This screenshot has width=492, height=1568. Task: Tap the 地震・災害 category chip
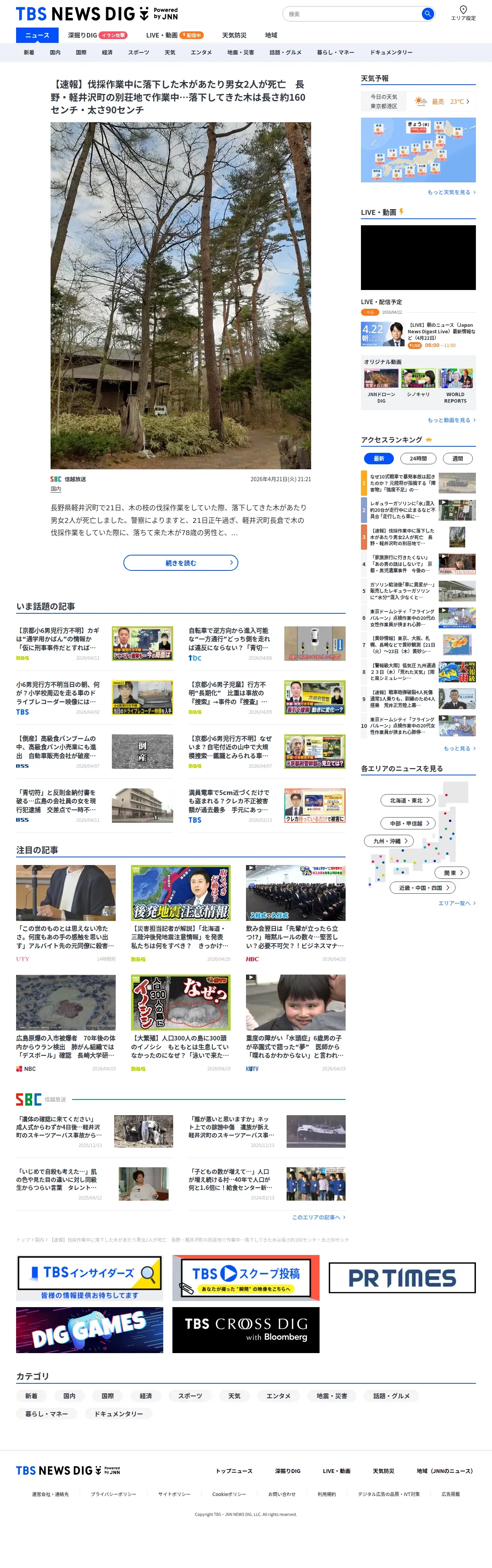point(332,1396)
